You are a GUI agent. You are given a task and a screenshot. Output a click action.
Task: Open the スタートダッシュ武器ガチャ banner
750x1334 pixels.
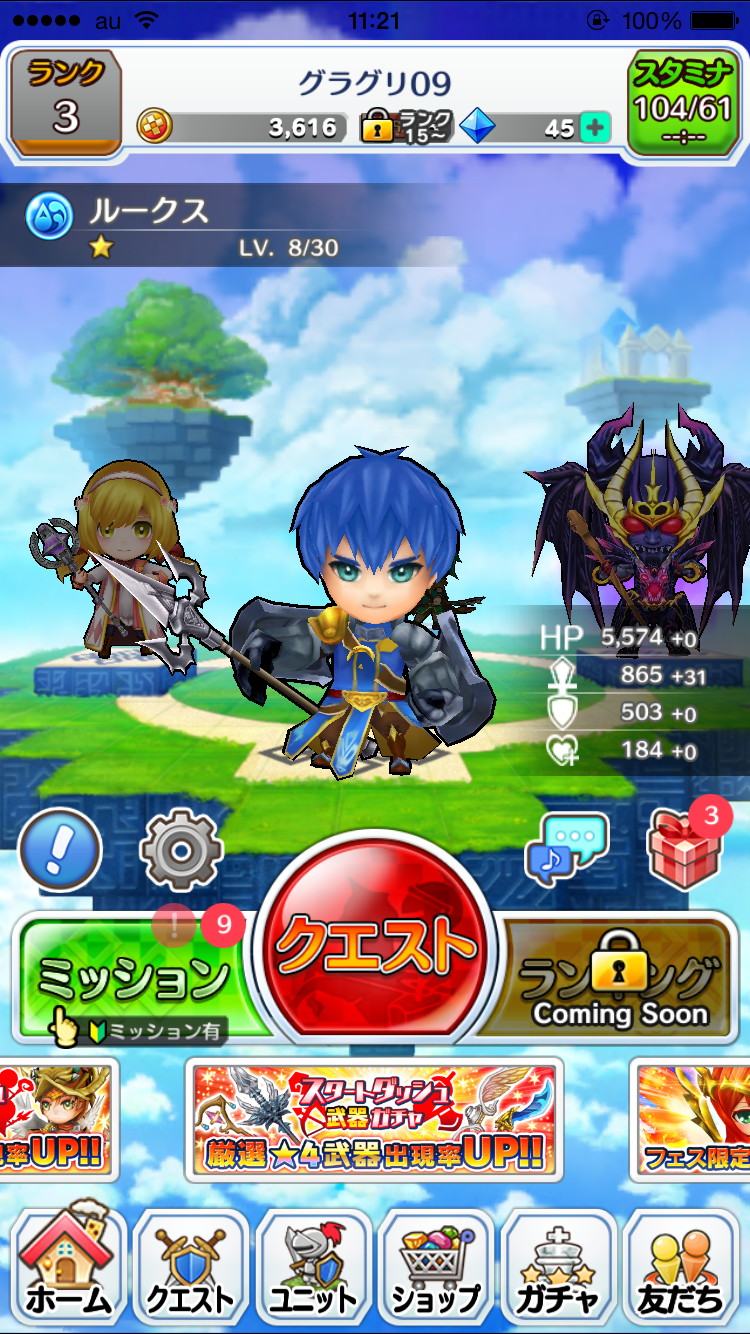click(374, 1118)
